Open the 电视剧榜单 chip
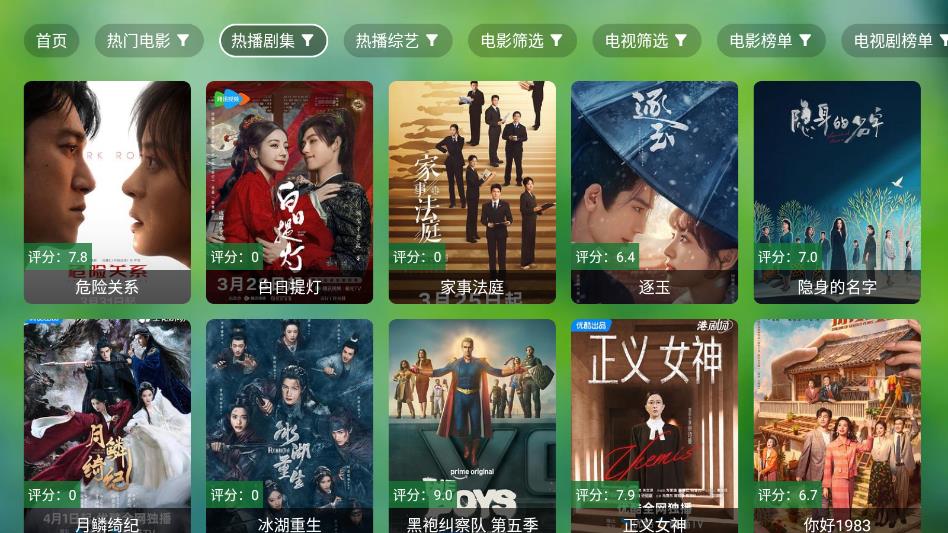The height and width of the screenshot is (533, 948). coord(895,41)
